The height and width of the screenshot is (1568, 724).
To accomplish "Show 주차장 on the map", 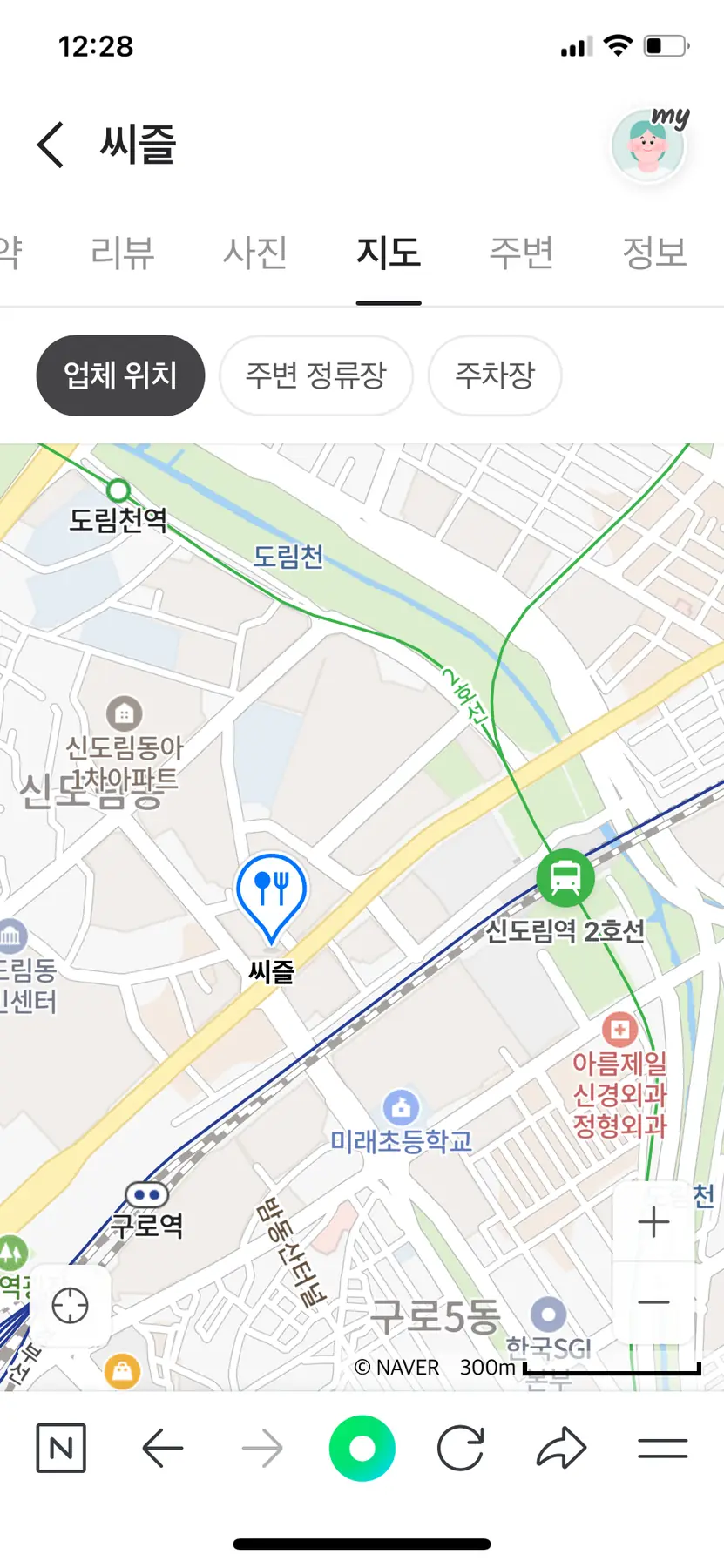I will coord(494,375).
